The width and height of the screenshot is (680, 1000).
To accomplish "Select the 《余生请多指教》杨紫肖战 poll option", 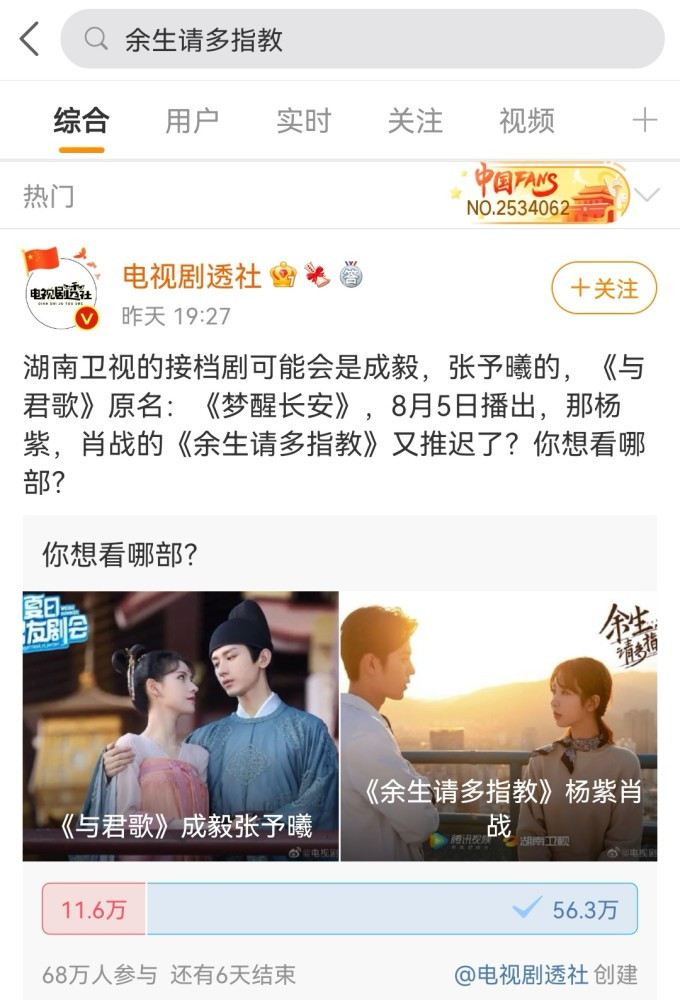I will 499,726.
